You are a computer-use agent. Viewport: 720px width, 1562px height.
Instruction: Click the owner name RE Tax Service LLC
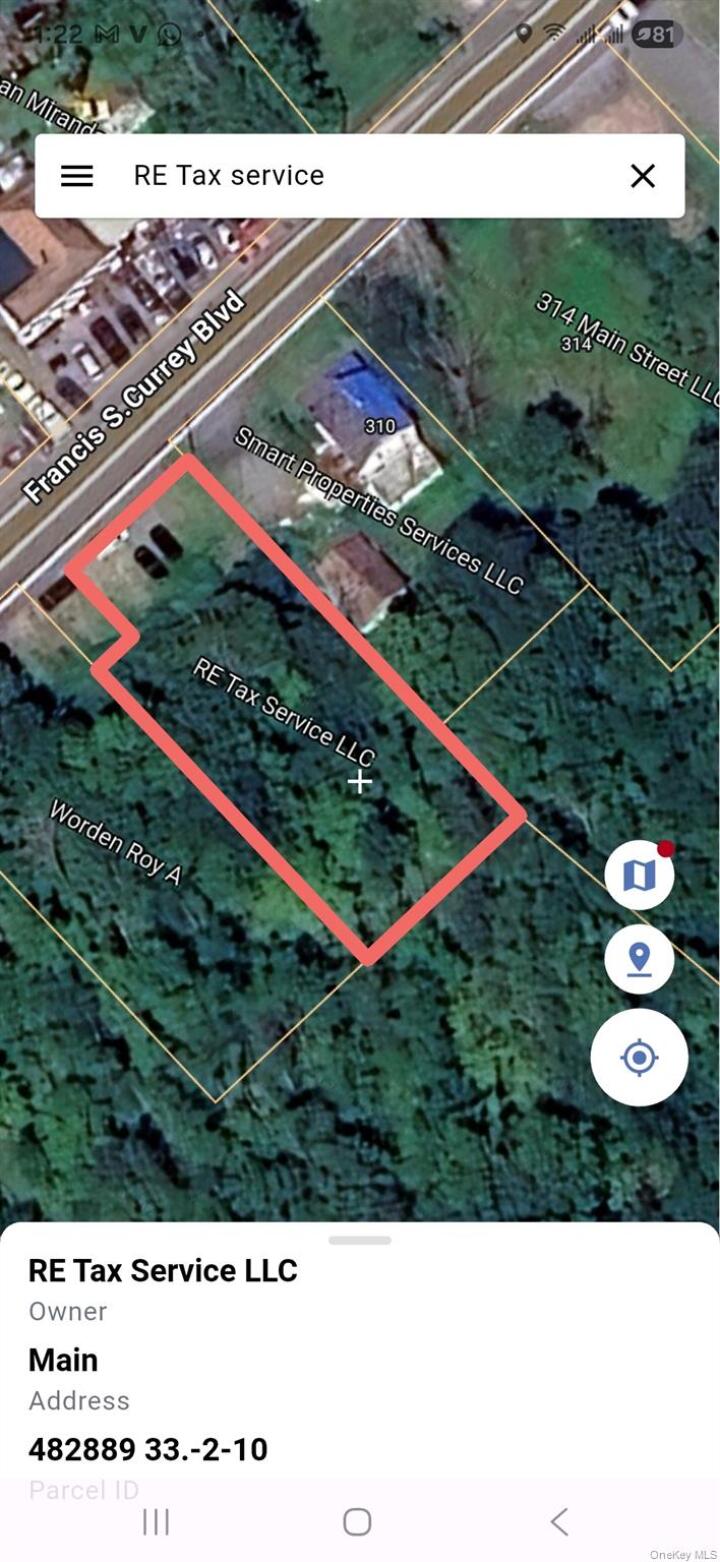coord(162,1271)
